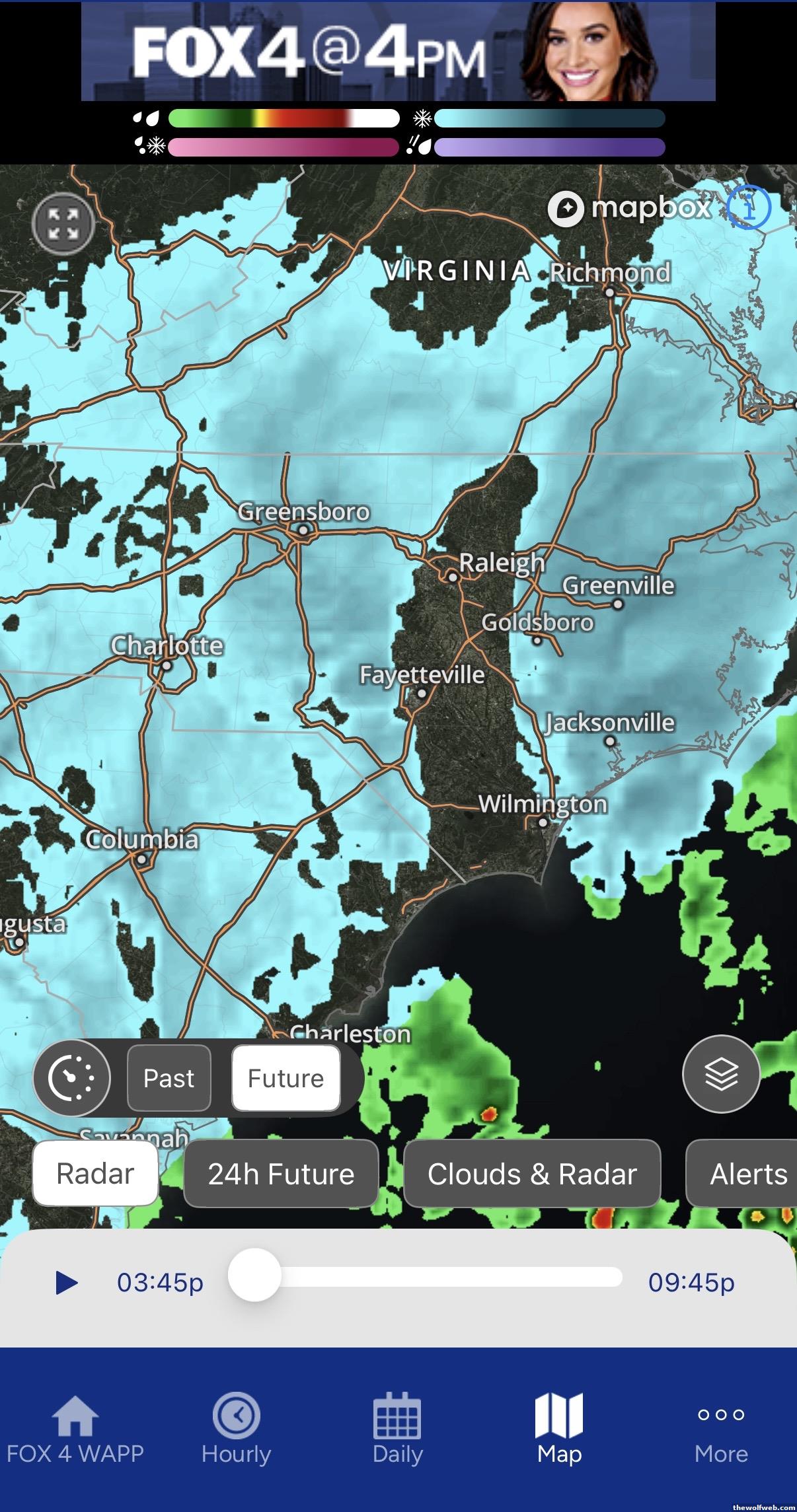Screen dimensions: 797x1512
Task: Show Clouds & Radar layer
Action: click(532, 1174)
